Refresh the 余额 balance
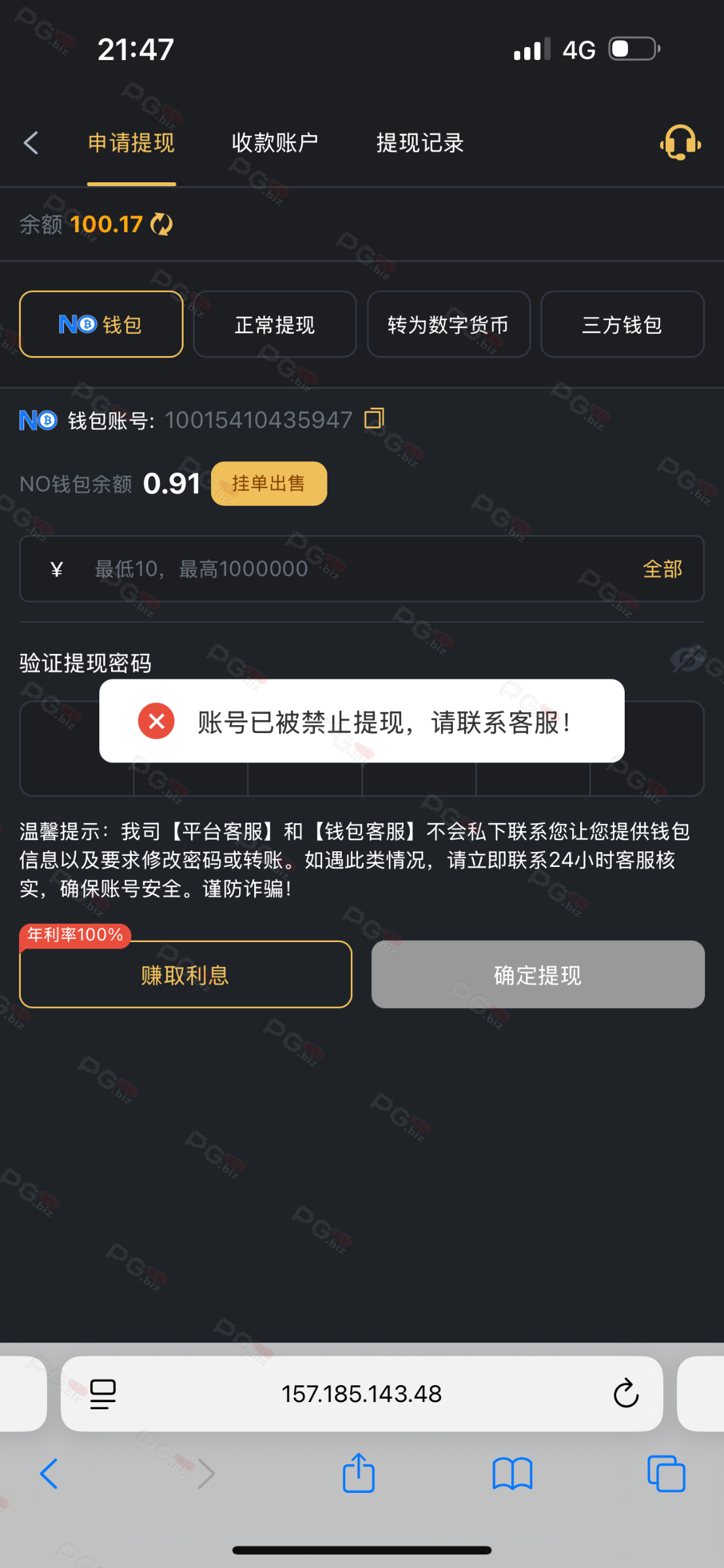 (x=161, y=225)
